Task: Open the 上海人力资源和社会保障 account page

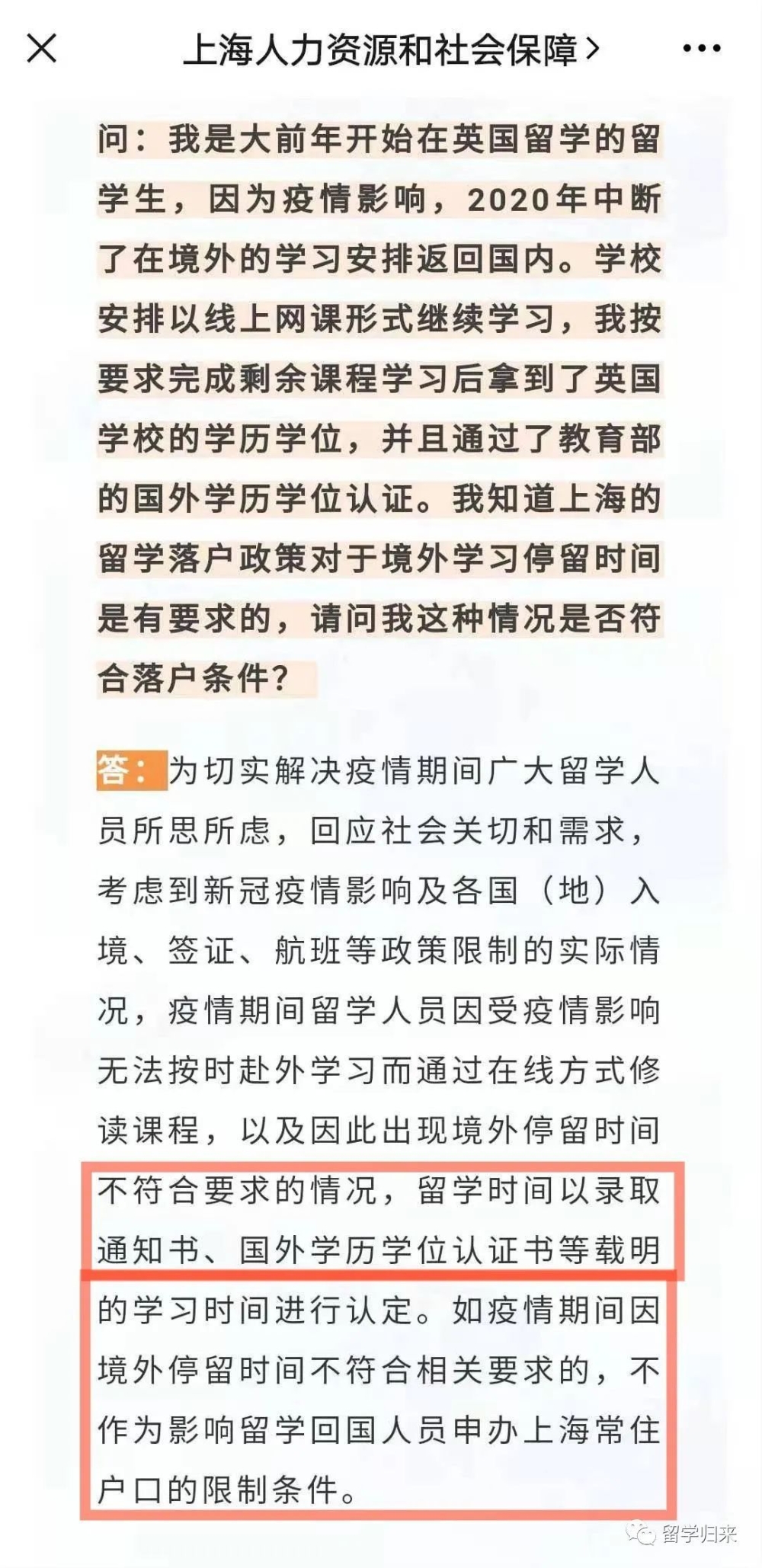Action: [x=391, y=50]
